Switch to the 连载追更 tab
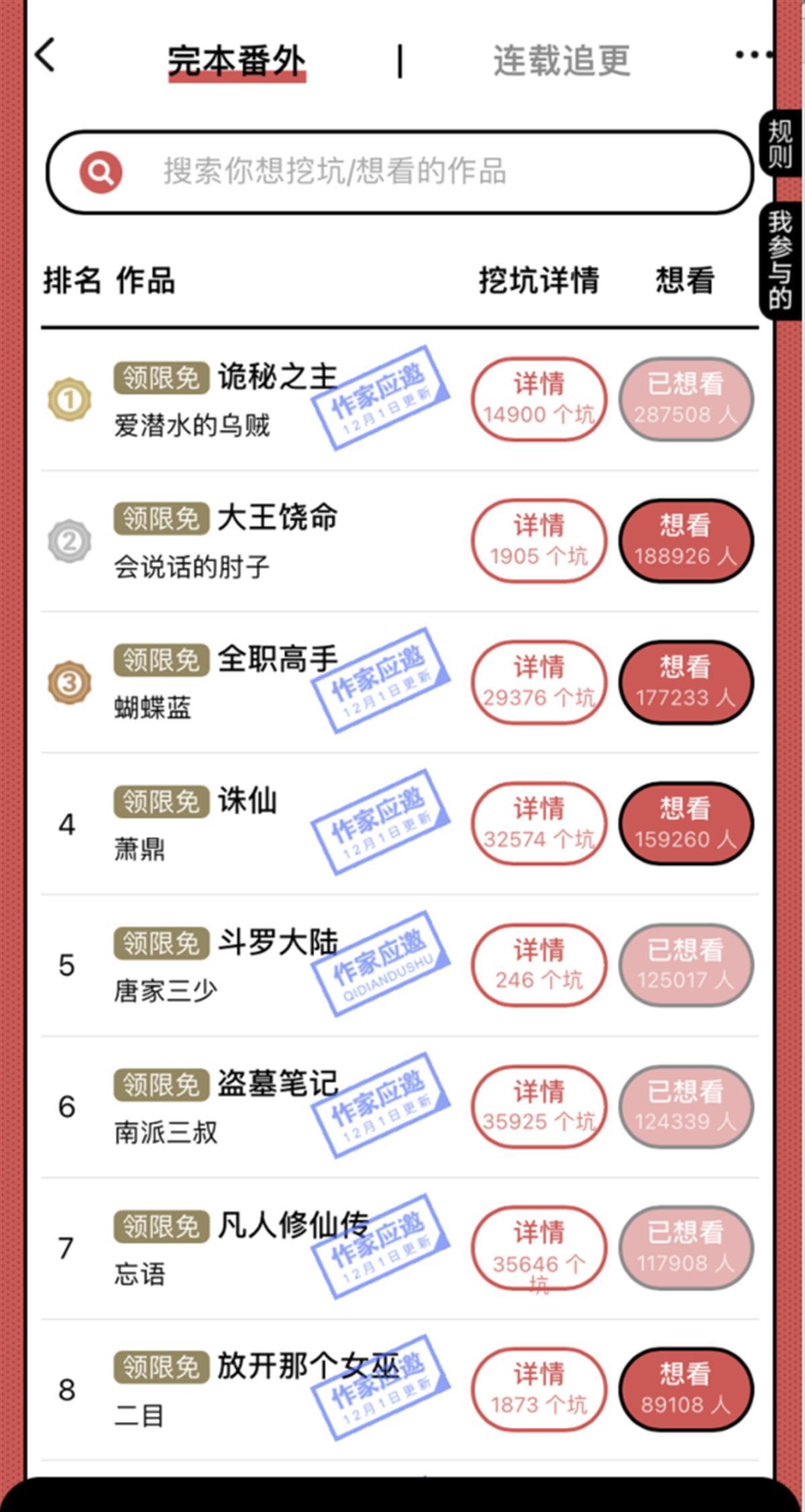 point(561,60)
